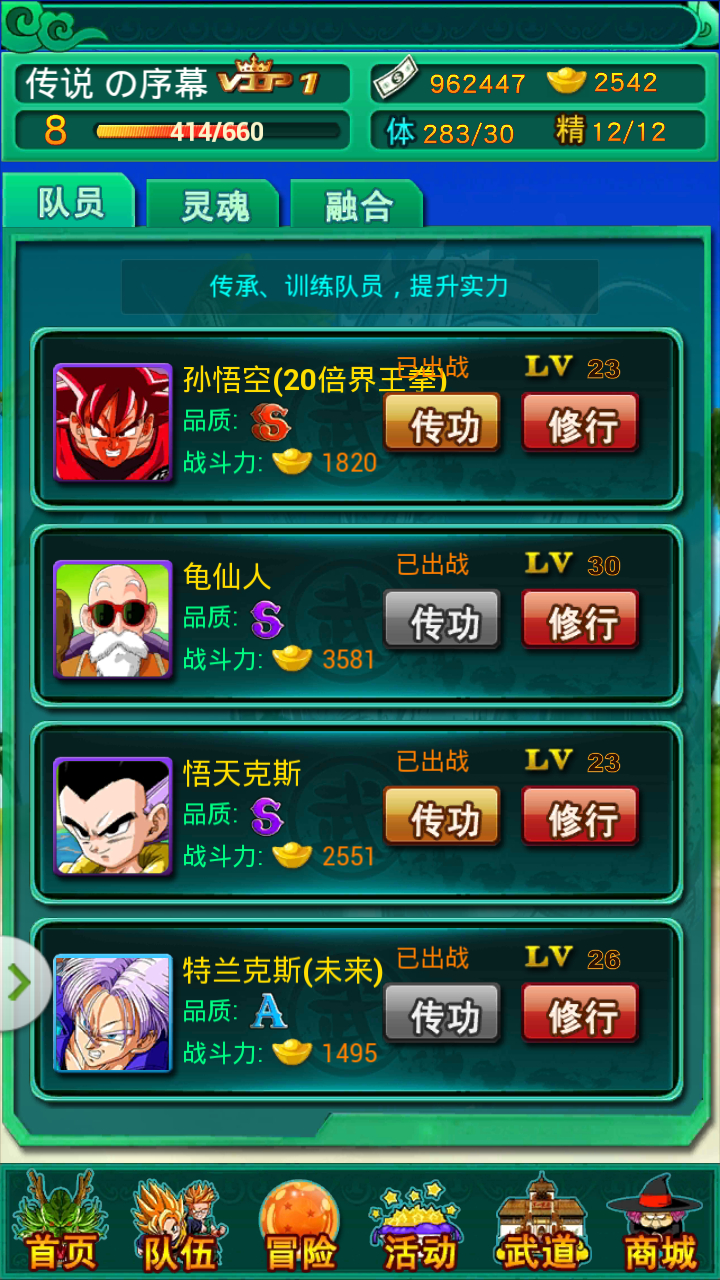Start 修行 for 悟天克斯
This screenshot has height=1280, width=720.
click(x=580, y=818)
